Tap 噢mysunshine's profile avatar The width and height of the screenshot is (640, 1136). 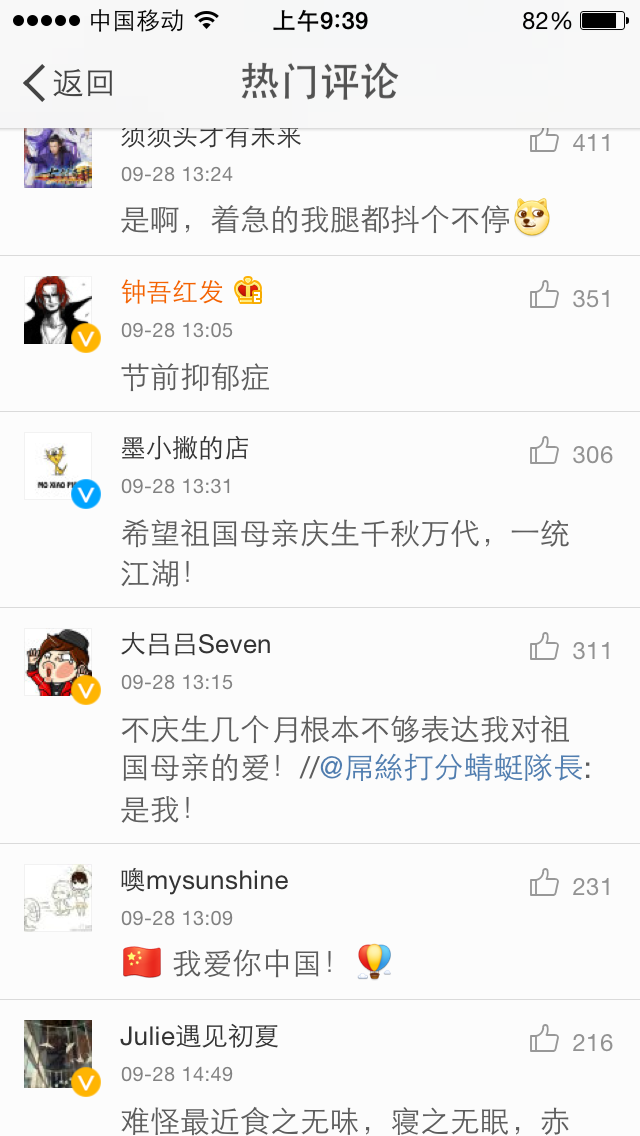coord(58,899)
